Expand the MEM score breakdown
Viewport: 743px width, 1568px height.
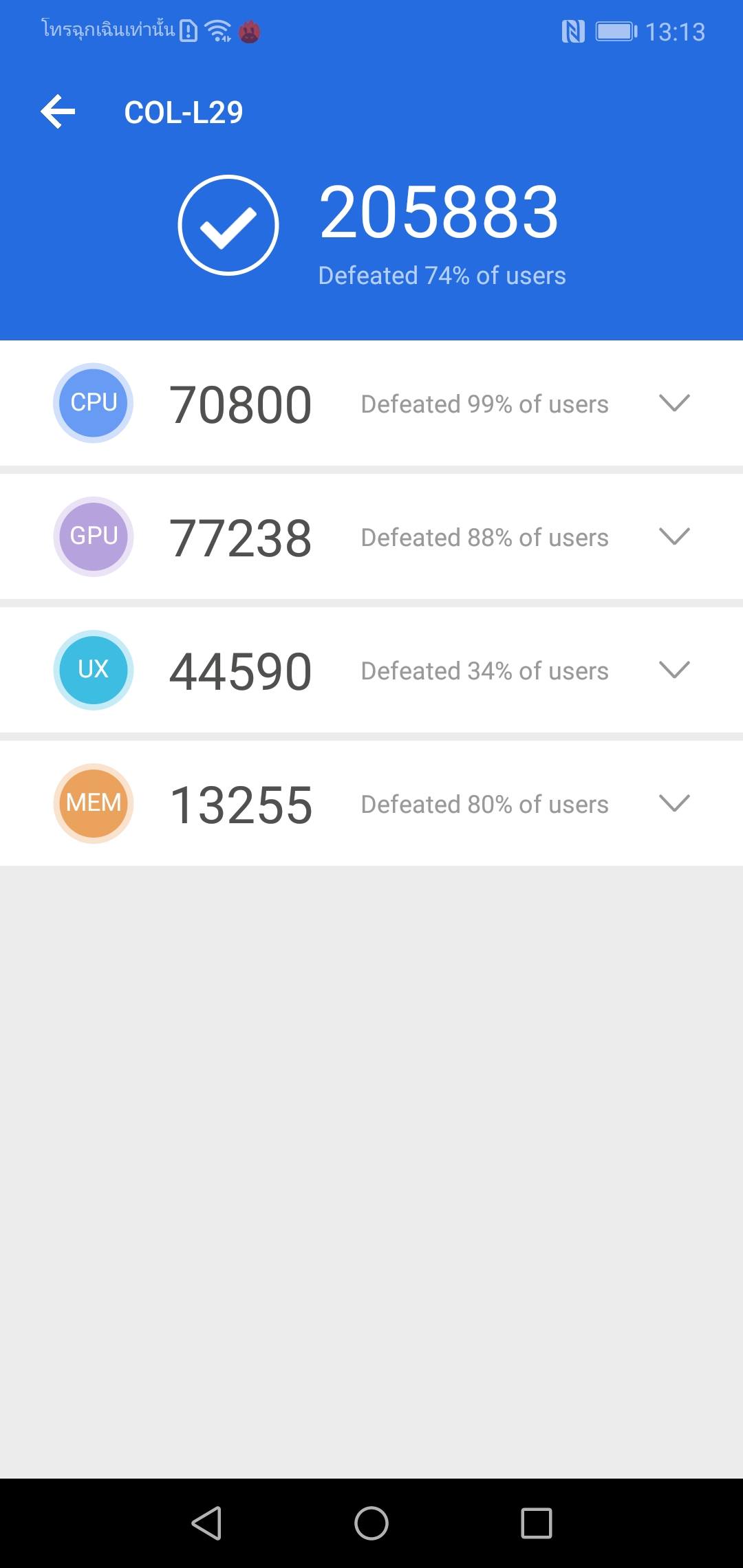pyautogui.click(x=674, y=803)
